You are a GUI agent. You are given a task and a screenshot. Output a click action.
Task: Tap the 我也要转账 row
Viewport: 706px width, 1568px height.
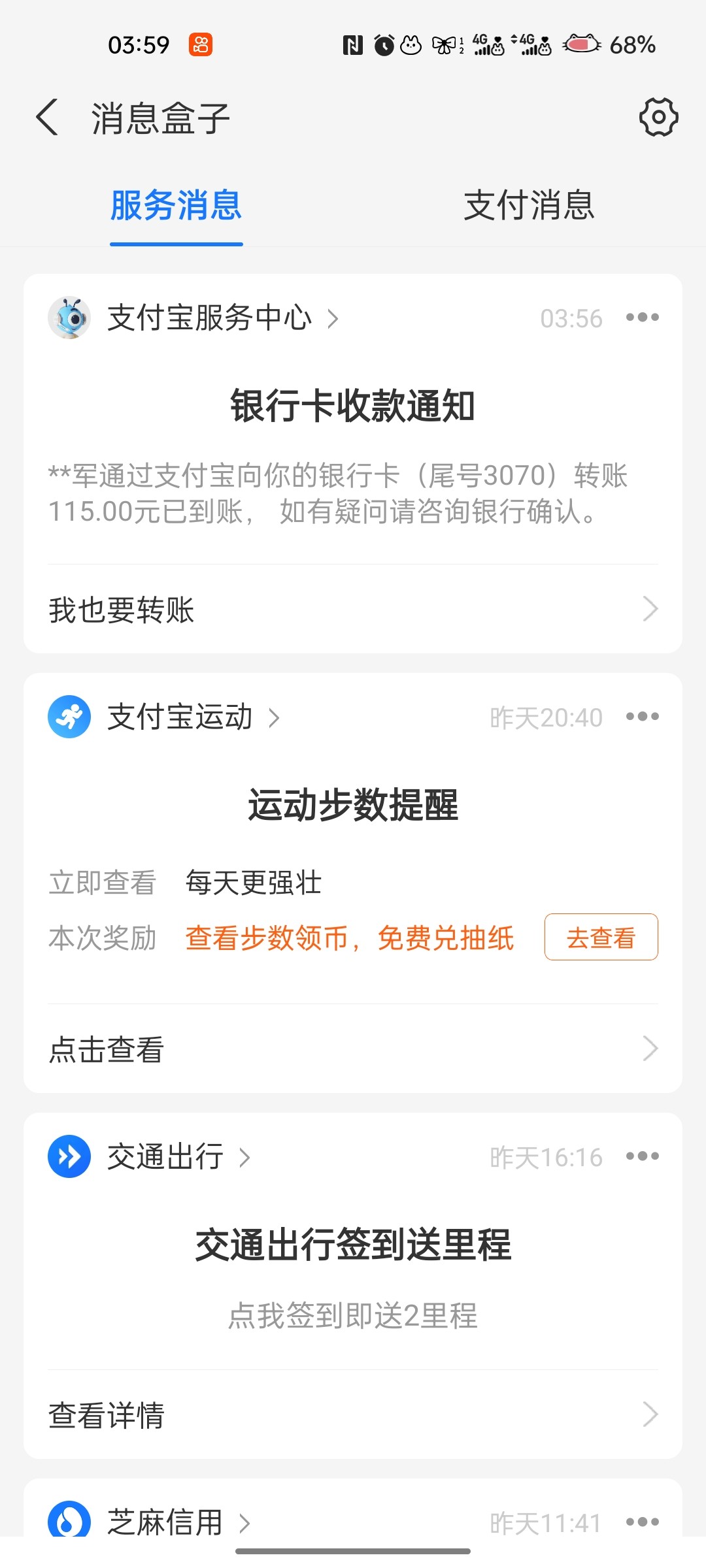353,610
